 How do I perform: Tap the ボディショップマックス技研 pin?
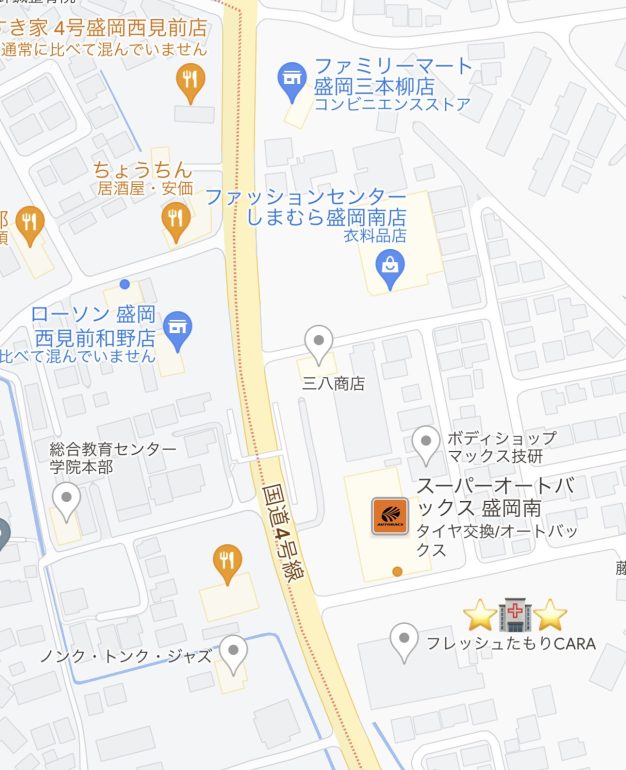tap(426, 443)
